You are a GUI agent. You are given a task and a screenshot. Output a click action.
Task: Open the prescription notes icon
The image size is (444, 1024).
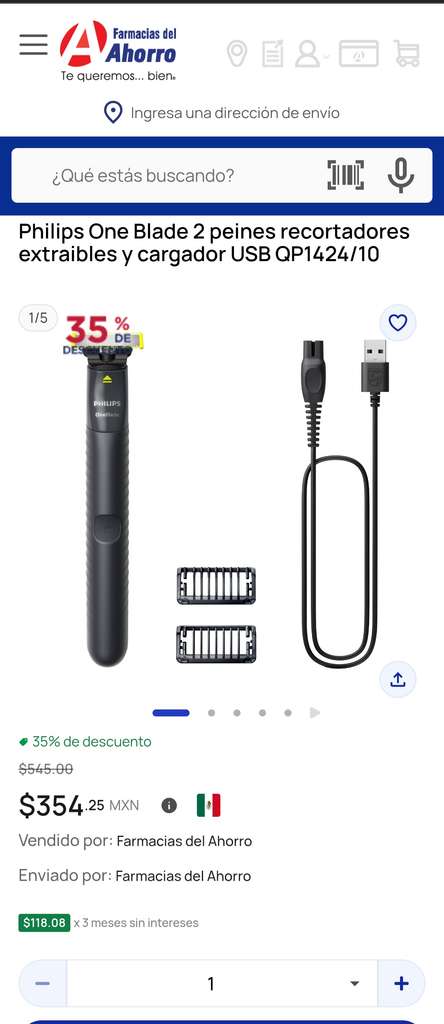[273, 54]
